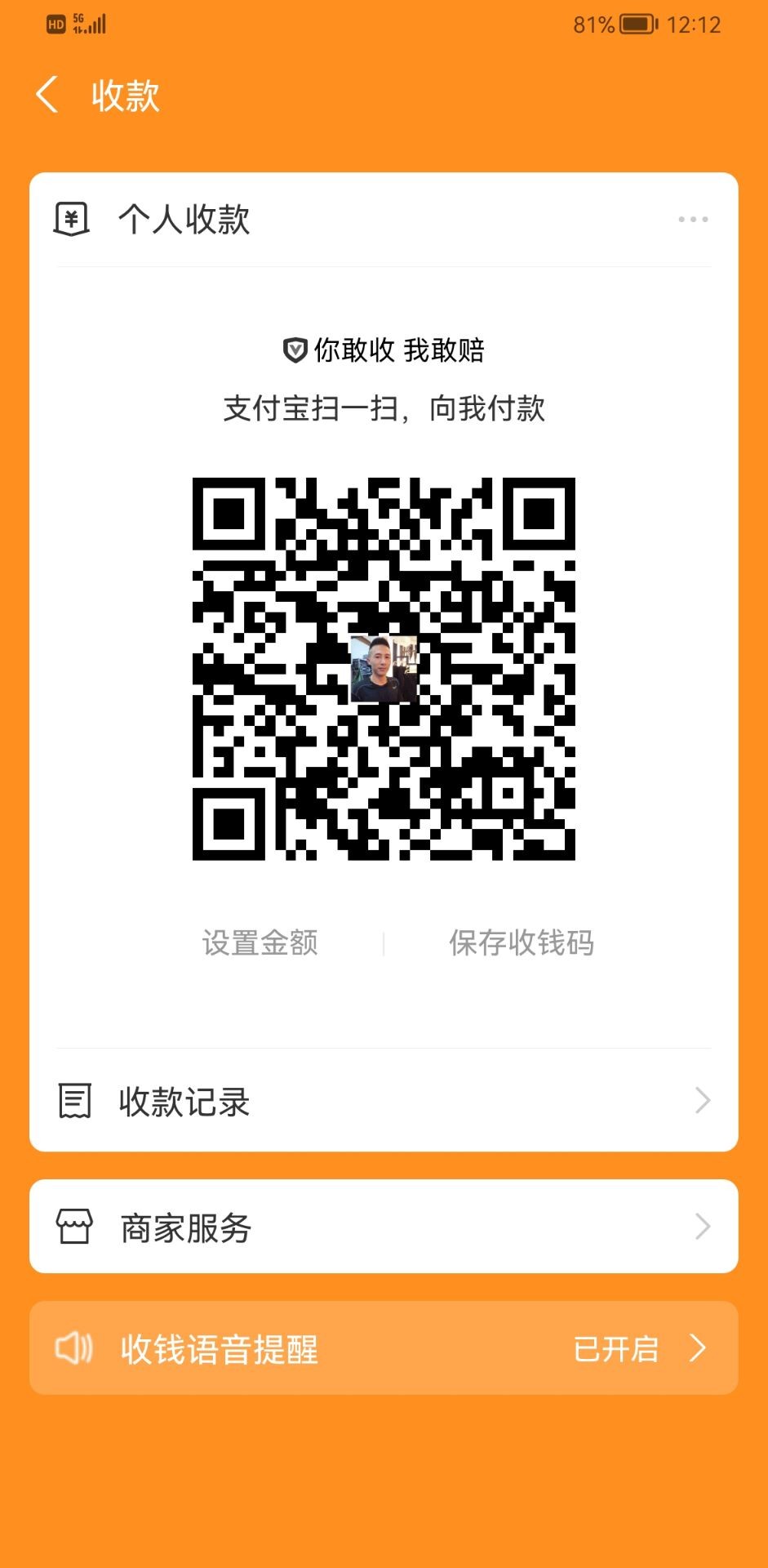Viewport: 768px width, 1568px height.
Task: Open 收款记录 payment records
Action: click(384, 1101)
